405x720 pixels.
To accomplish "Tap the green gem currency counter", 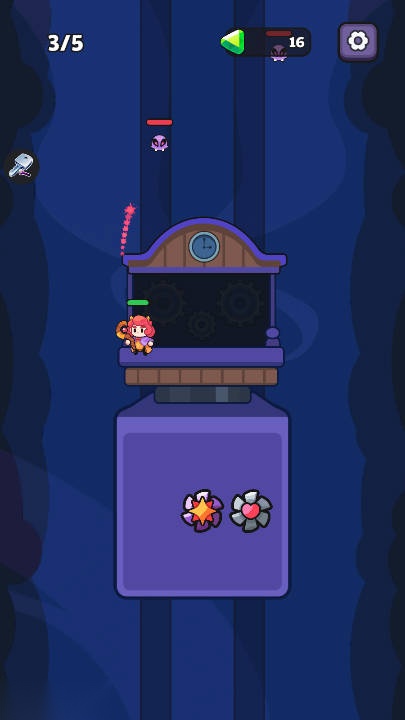I will point(265,42).
